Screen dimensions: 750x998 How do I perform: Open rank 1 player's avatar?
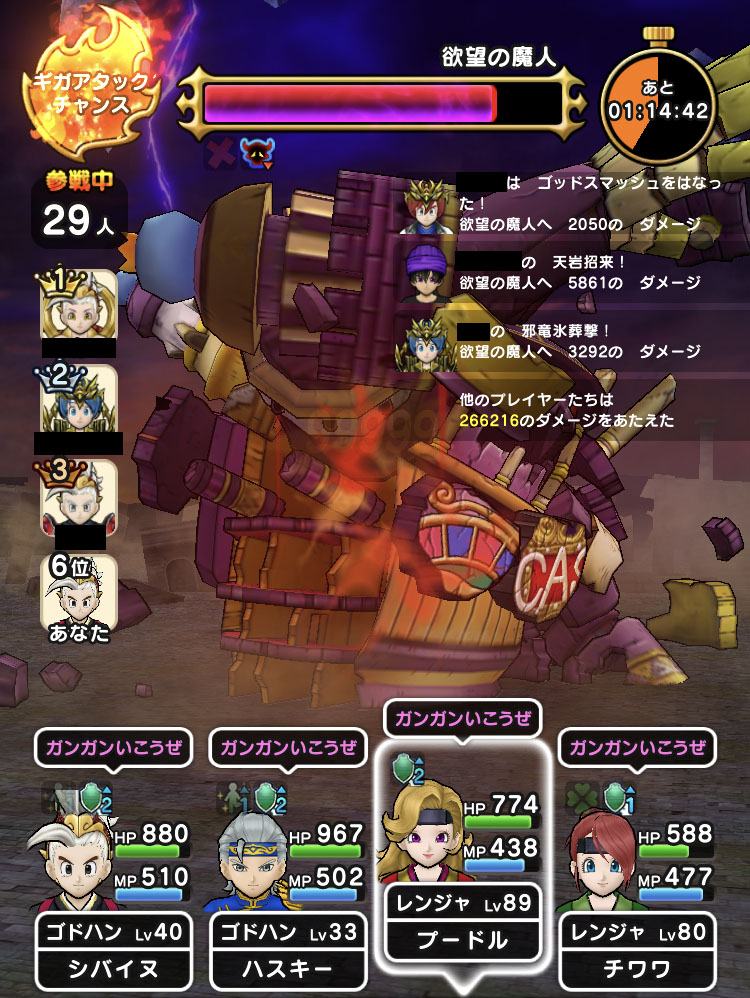(x=78, y=305)
